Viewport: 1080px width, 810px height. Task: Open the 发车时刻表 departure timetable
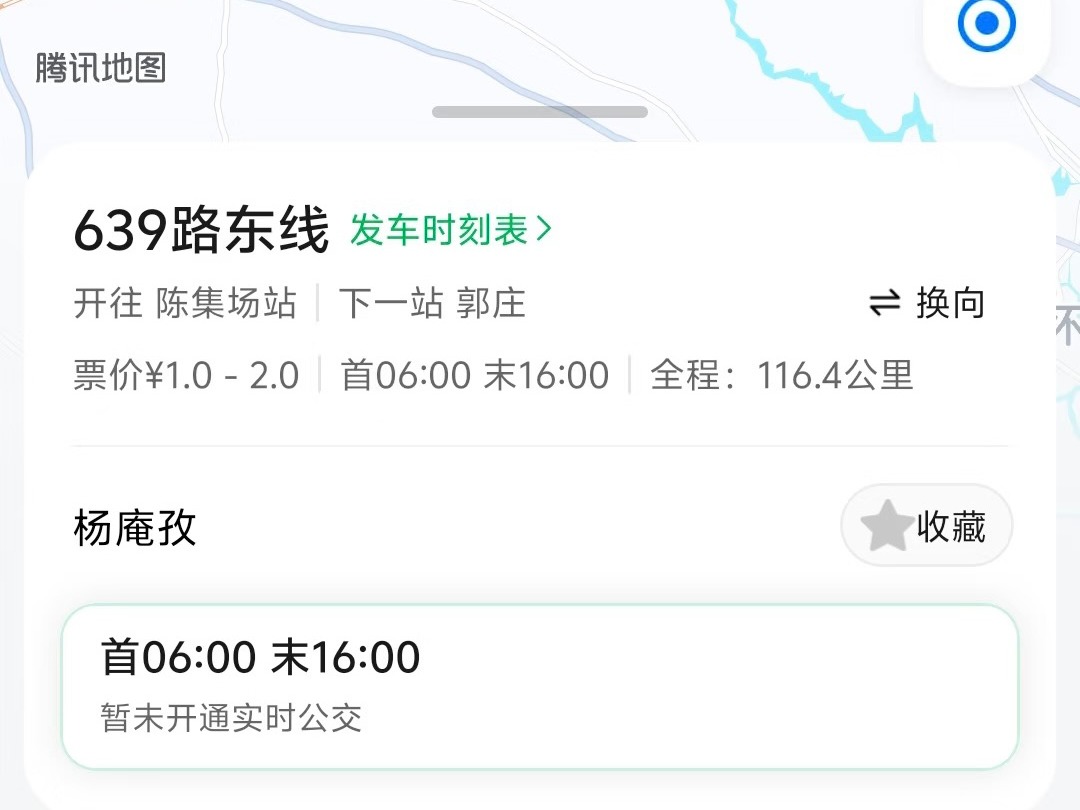tap(450, 231)
